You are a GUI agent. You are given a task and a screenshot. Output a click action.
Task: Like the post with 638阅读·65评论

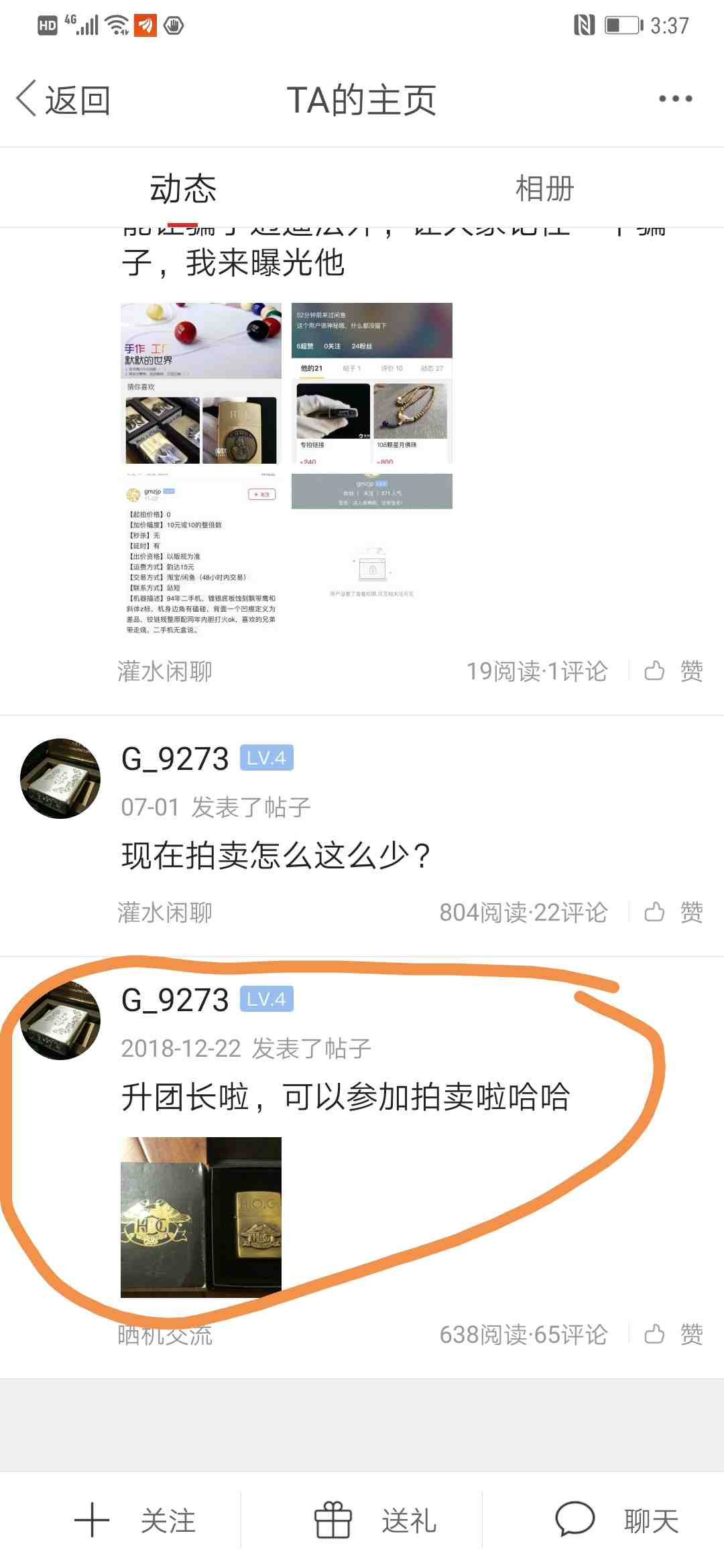tap(673, 1334)
